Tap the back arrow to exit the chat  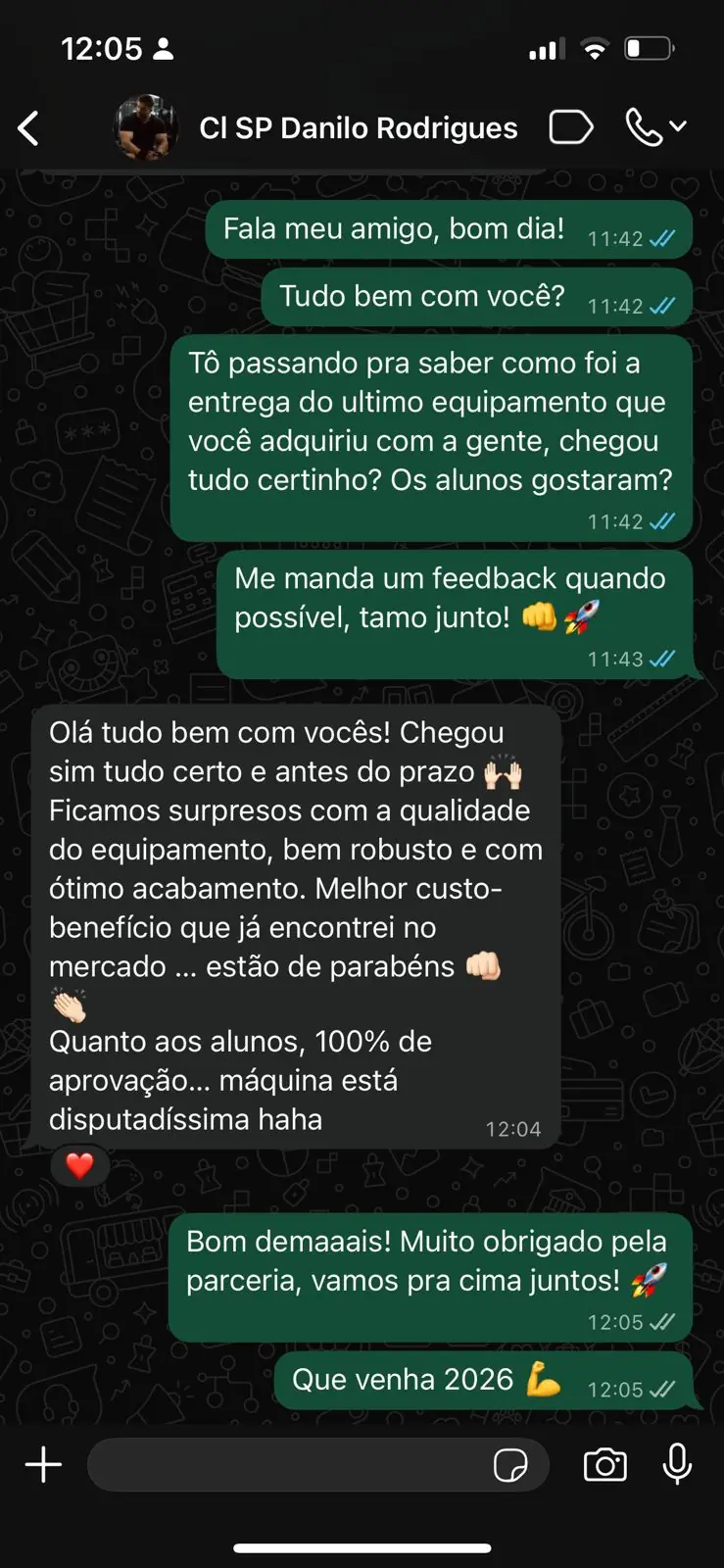(29, 126)
